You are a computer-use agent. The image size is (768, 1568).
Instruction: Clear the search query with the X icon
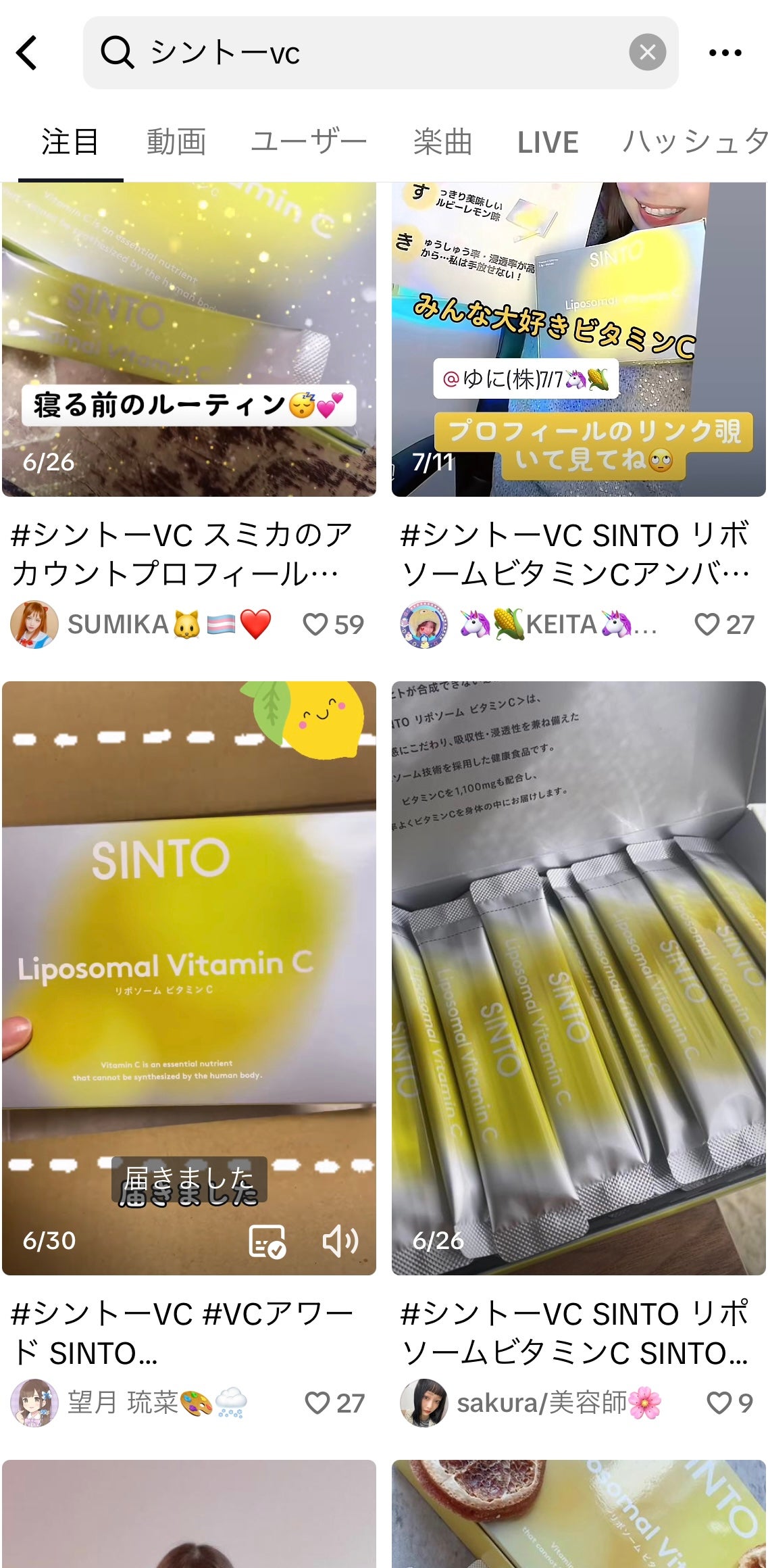[x=647, y=51]
